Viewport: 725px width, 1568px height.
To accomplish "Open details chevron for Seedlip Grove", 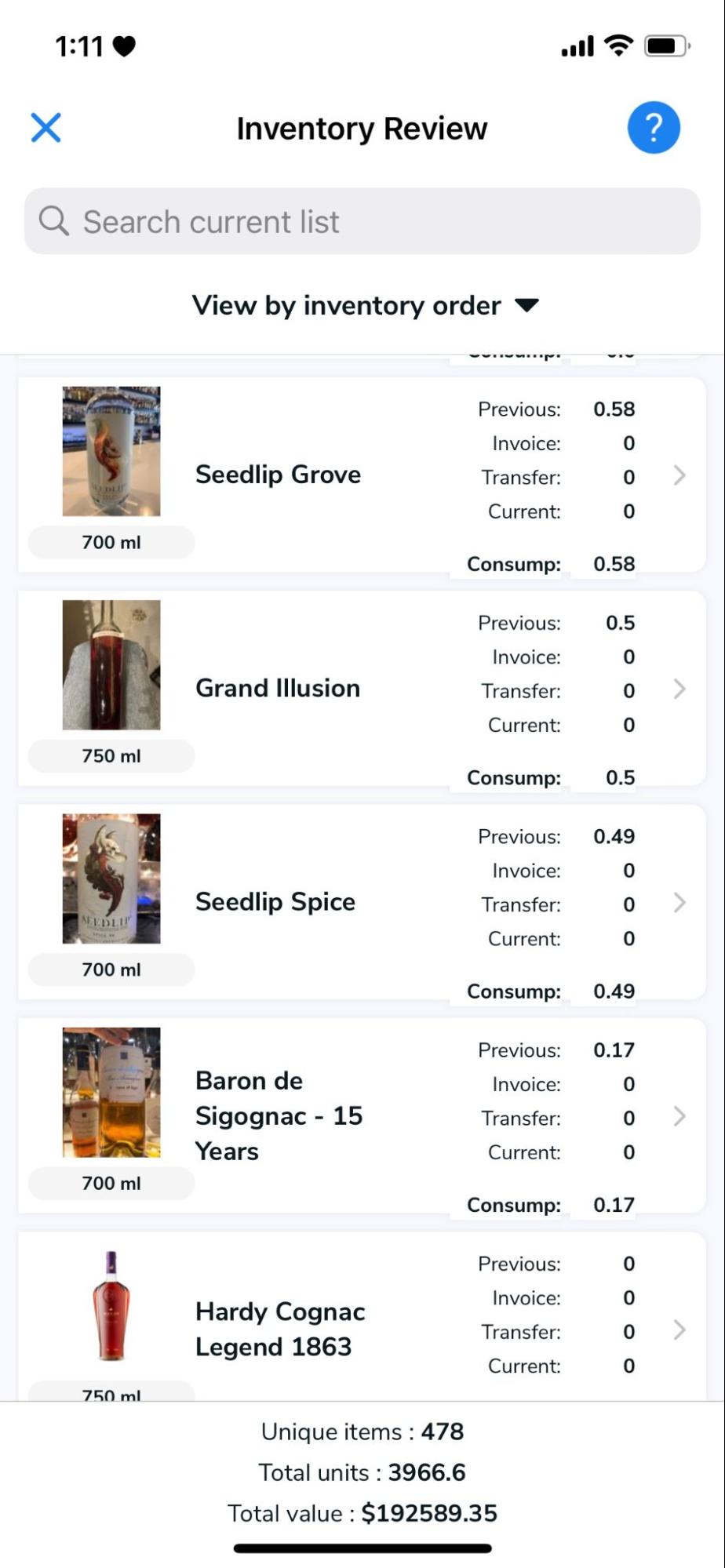I will pos(679,475).
